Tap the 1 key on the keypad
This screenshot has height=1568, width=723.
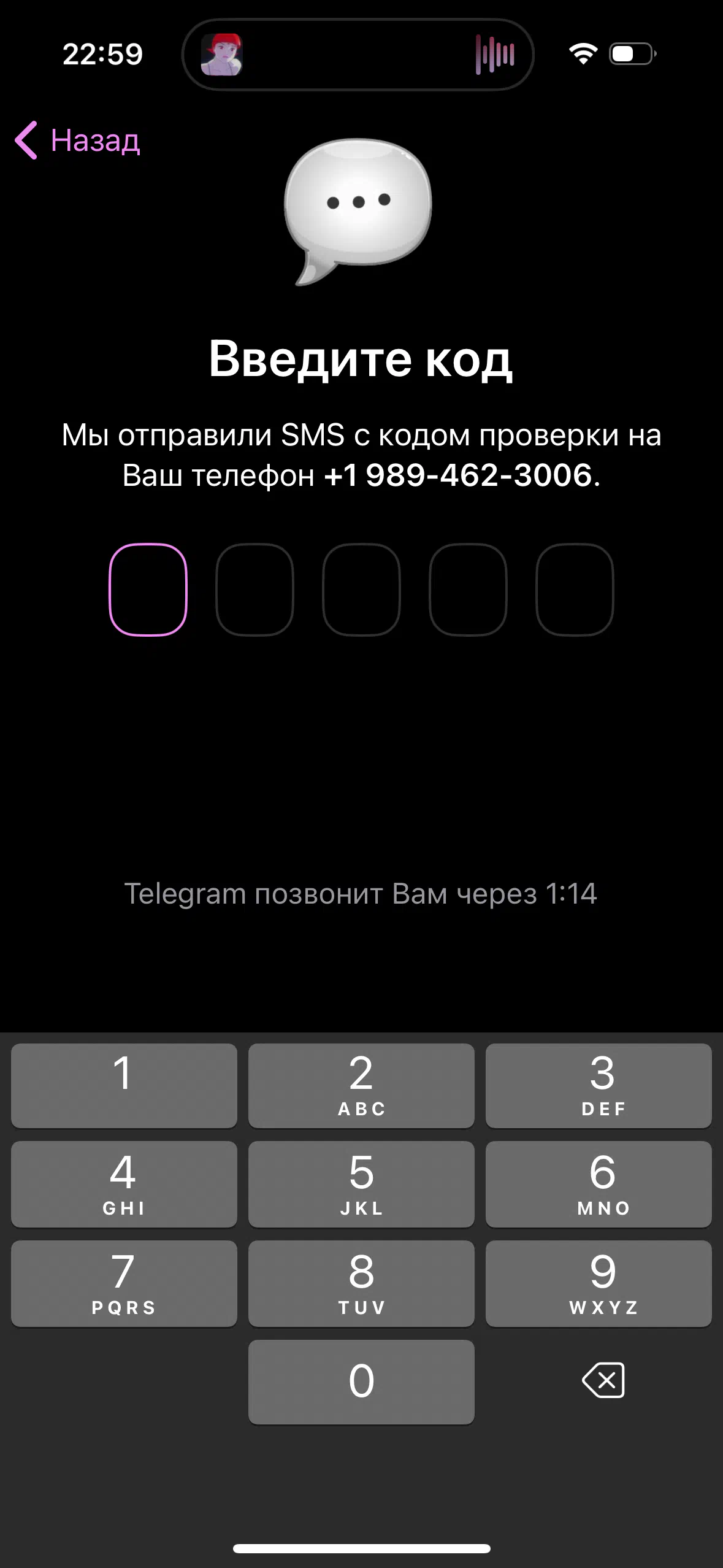[124, 1085]
